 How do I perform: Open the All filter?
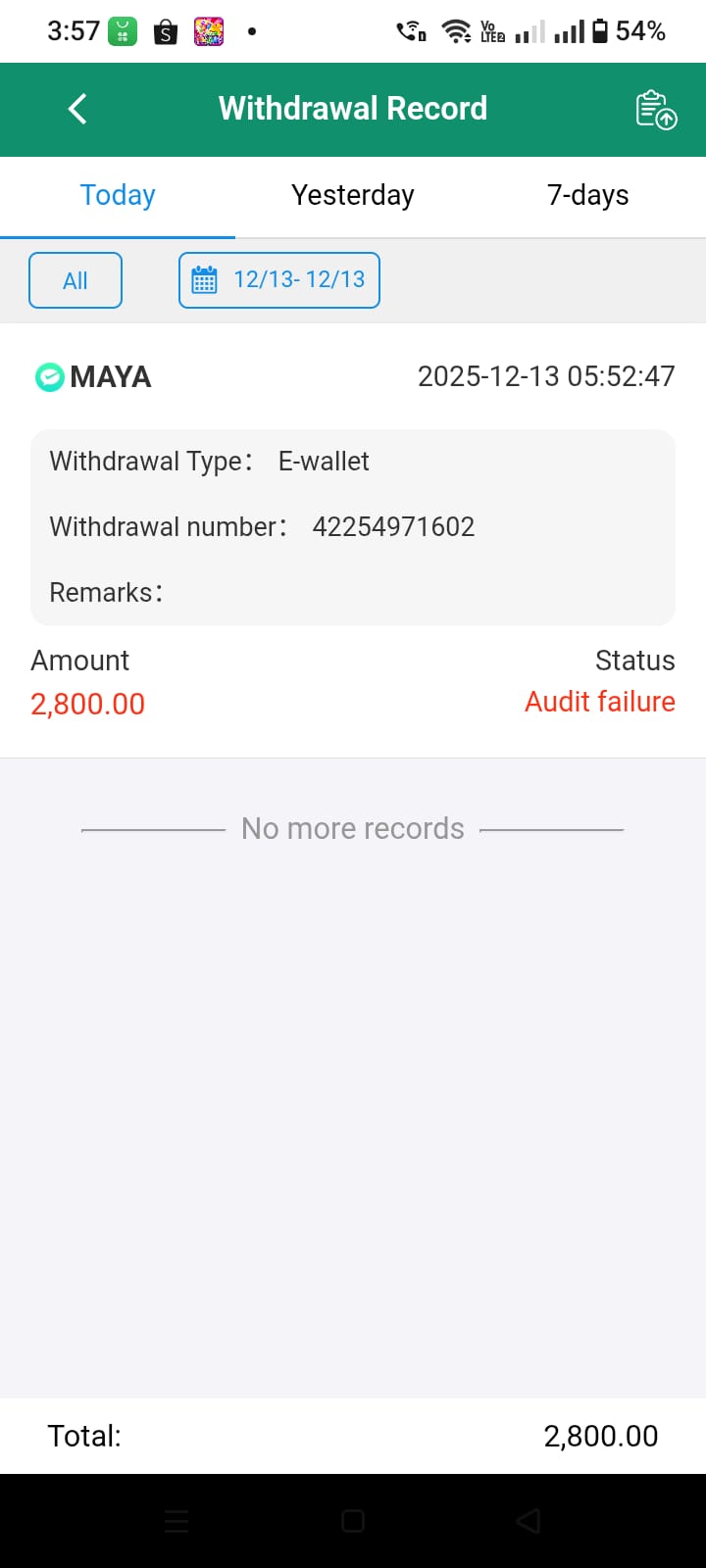pyautogui.click(x=76, y=280)
